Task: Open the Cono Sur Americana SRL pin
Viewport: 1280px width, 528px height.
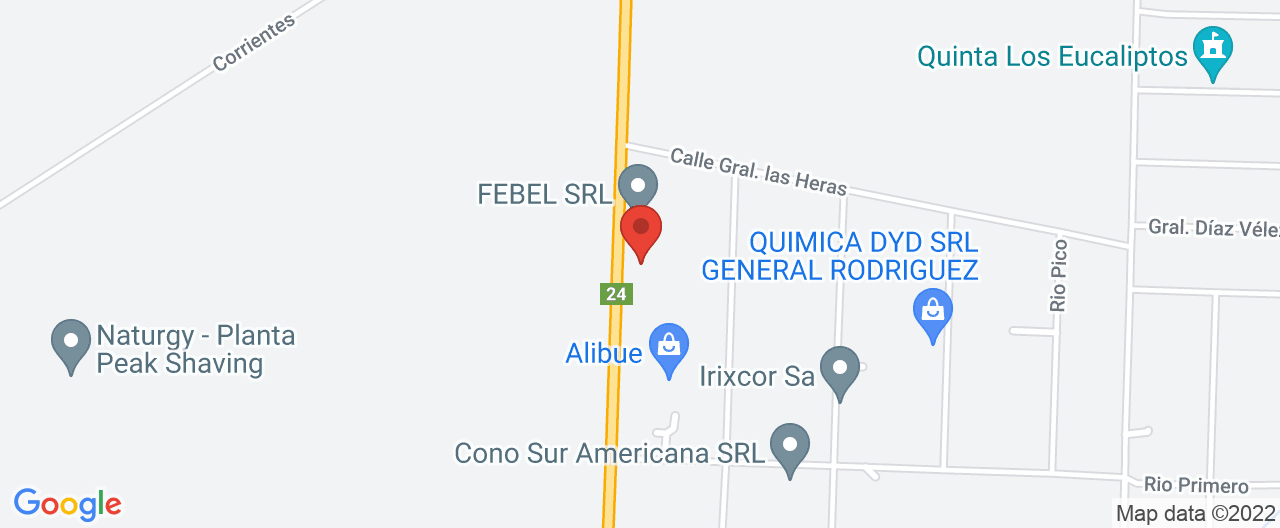Action: (790, 445)
